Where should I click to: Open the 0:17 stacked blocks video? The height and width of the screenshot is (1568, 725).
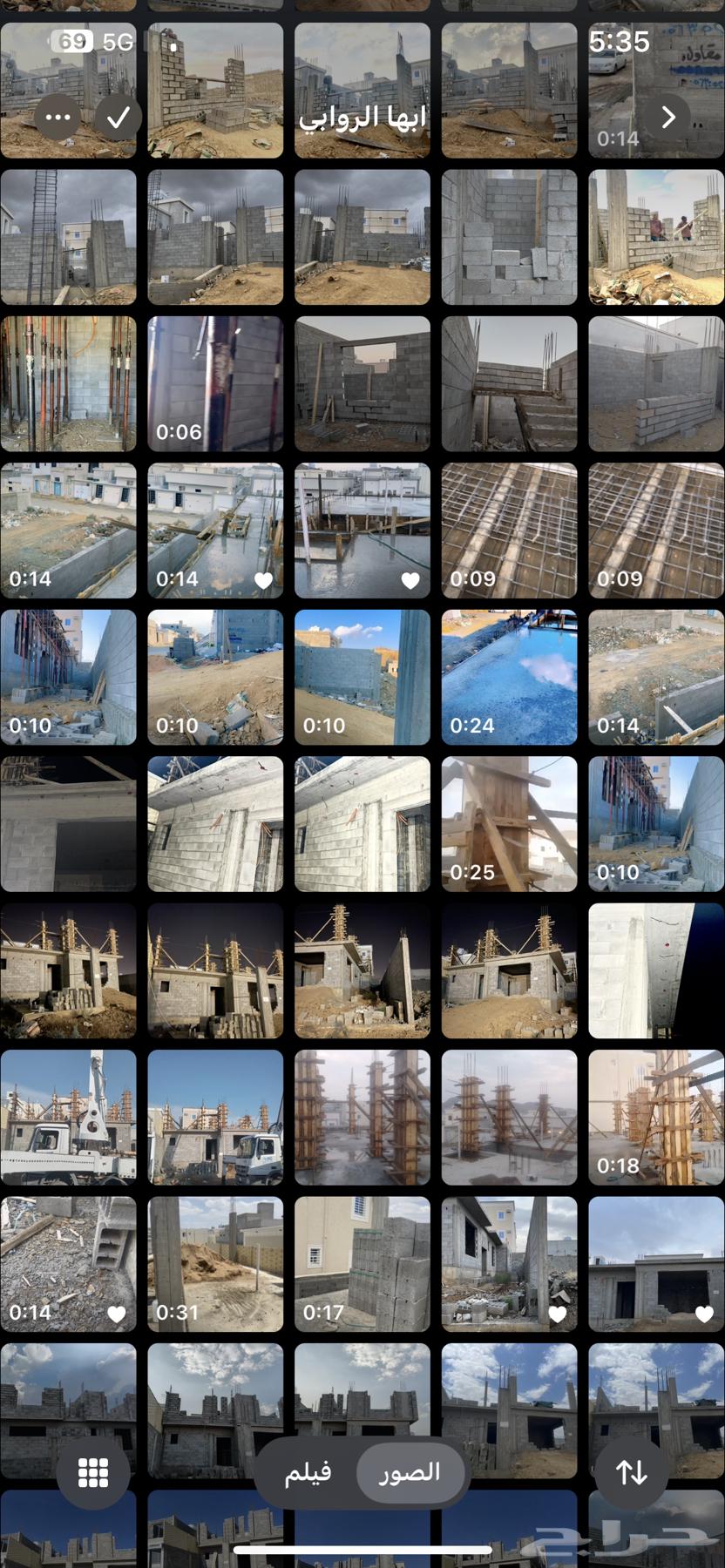(x=362, y=1263)
